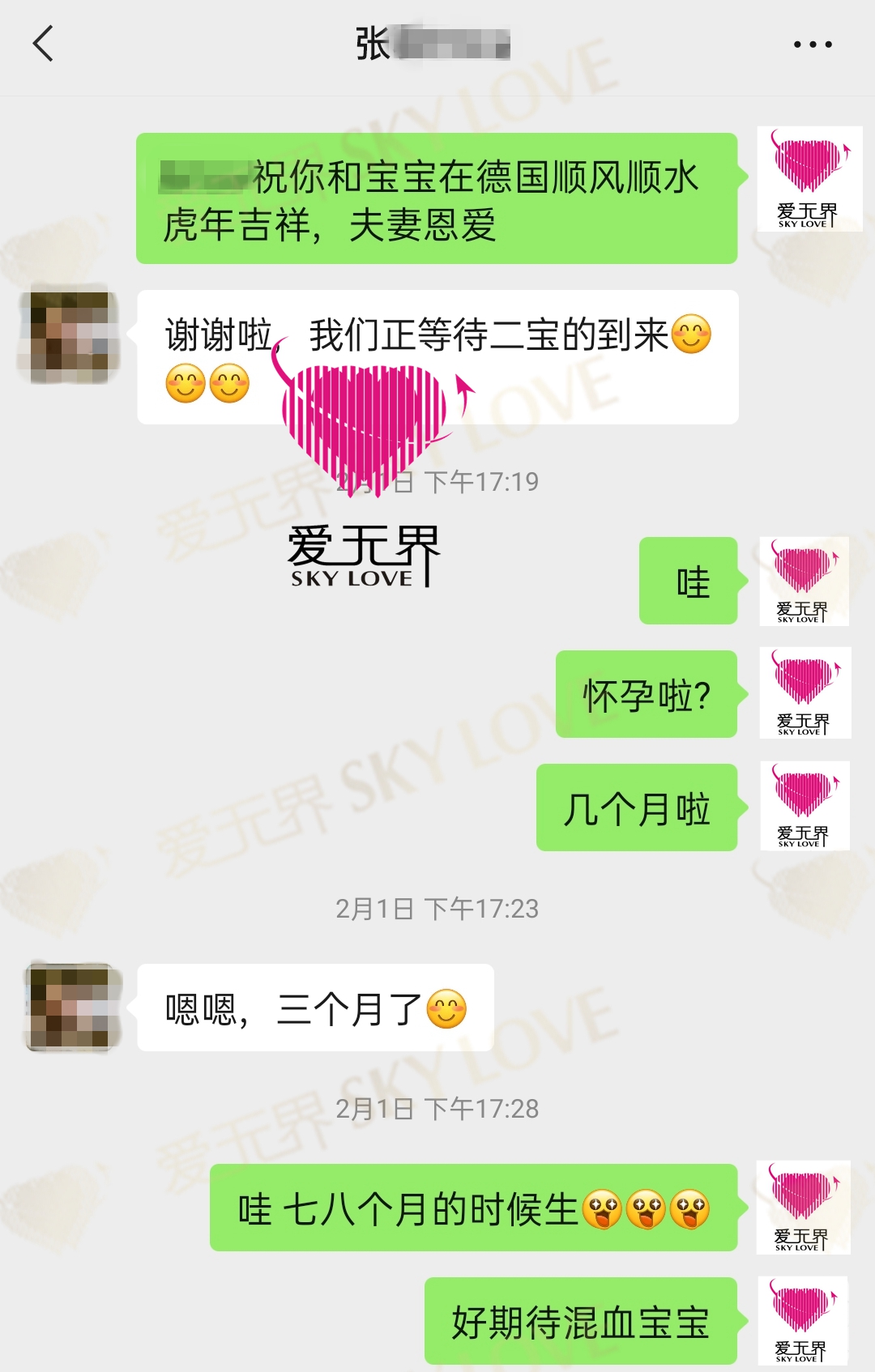Open contact avatar beside "谢谢啦" message
The image size is (875, 1372).
[70, 337]
